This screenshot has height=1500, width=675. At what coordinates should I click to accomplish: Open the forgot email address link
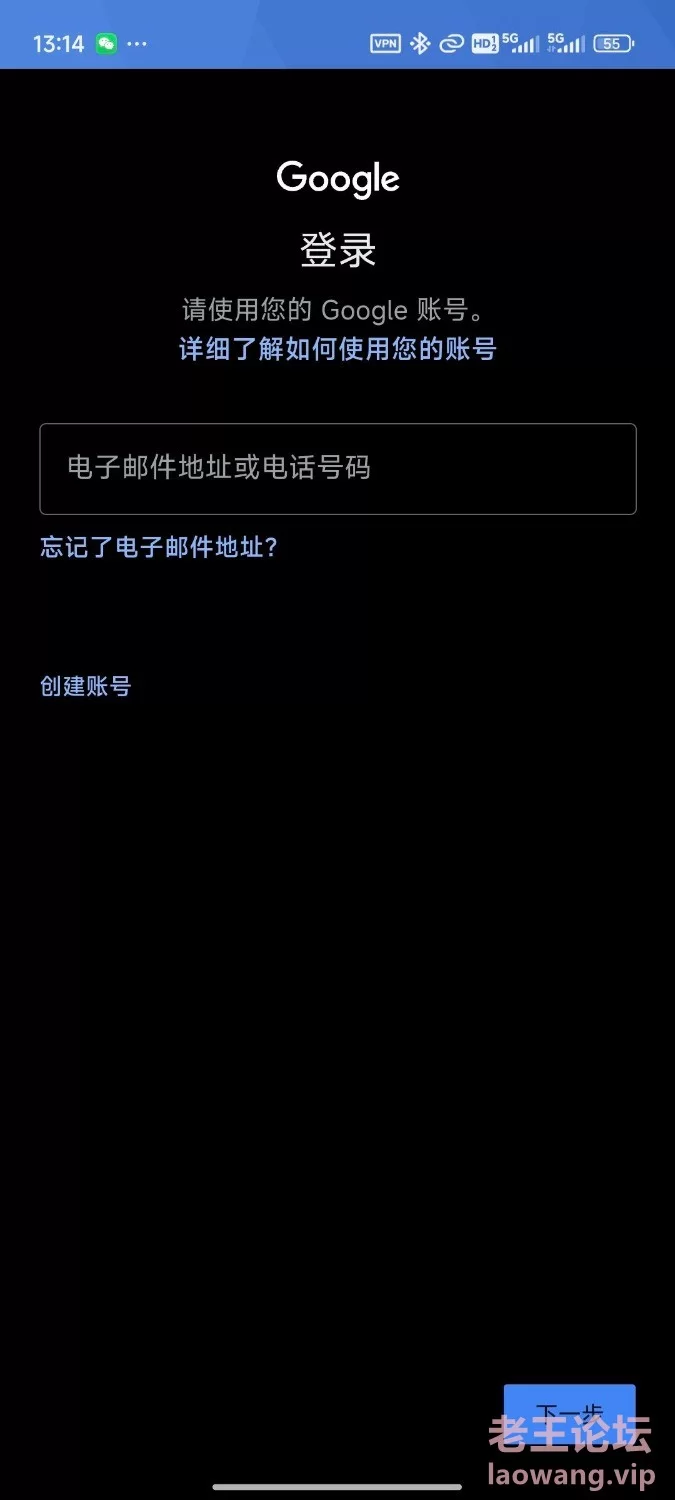click(159, 547)
